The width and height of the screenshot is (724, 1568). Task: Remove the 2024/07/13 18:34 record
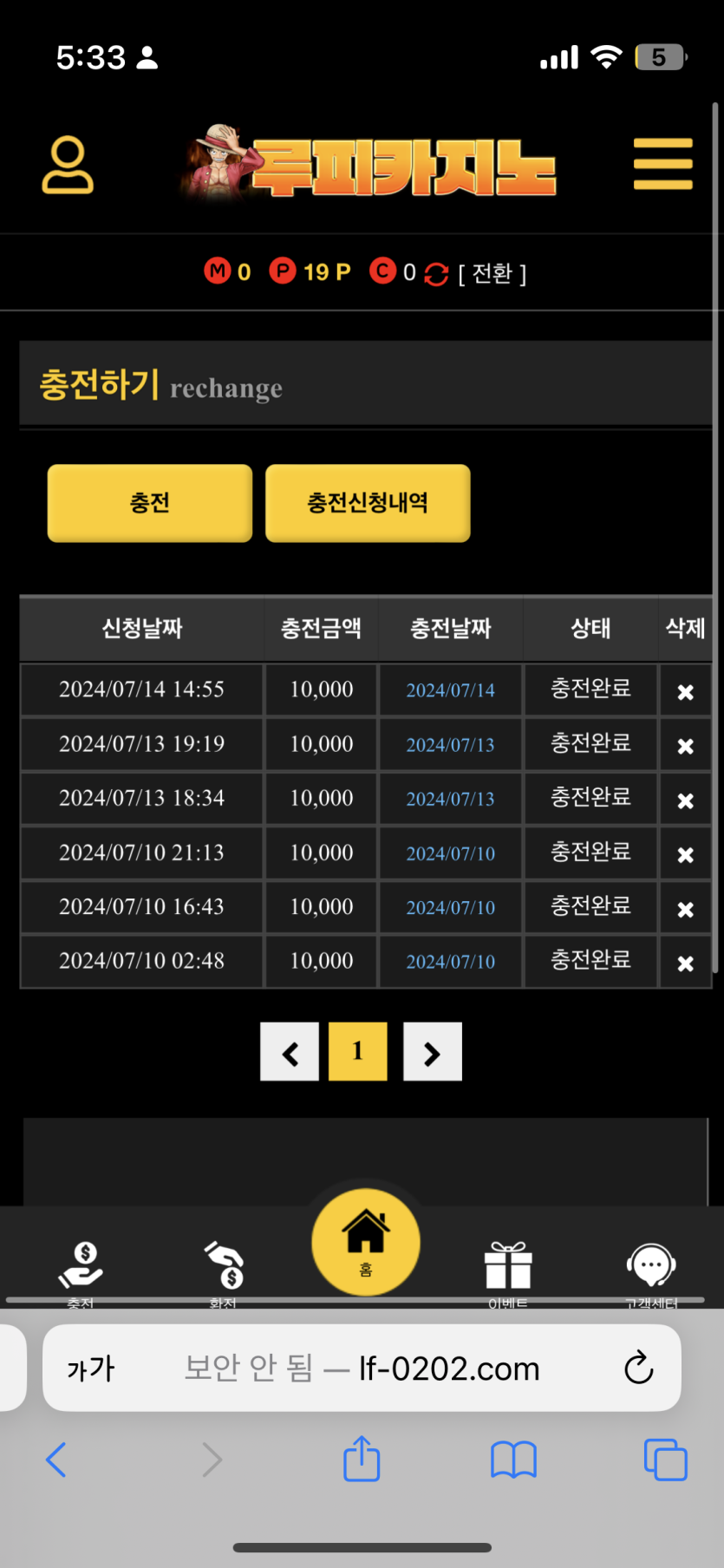pos(685,800)
